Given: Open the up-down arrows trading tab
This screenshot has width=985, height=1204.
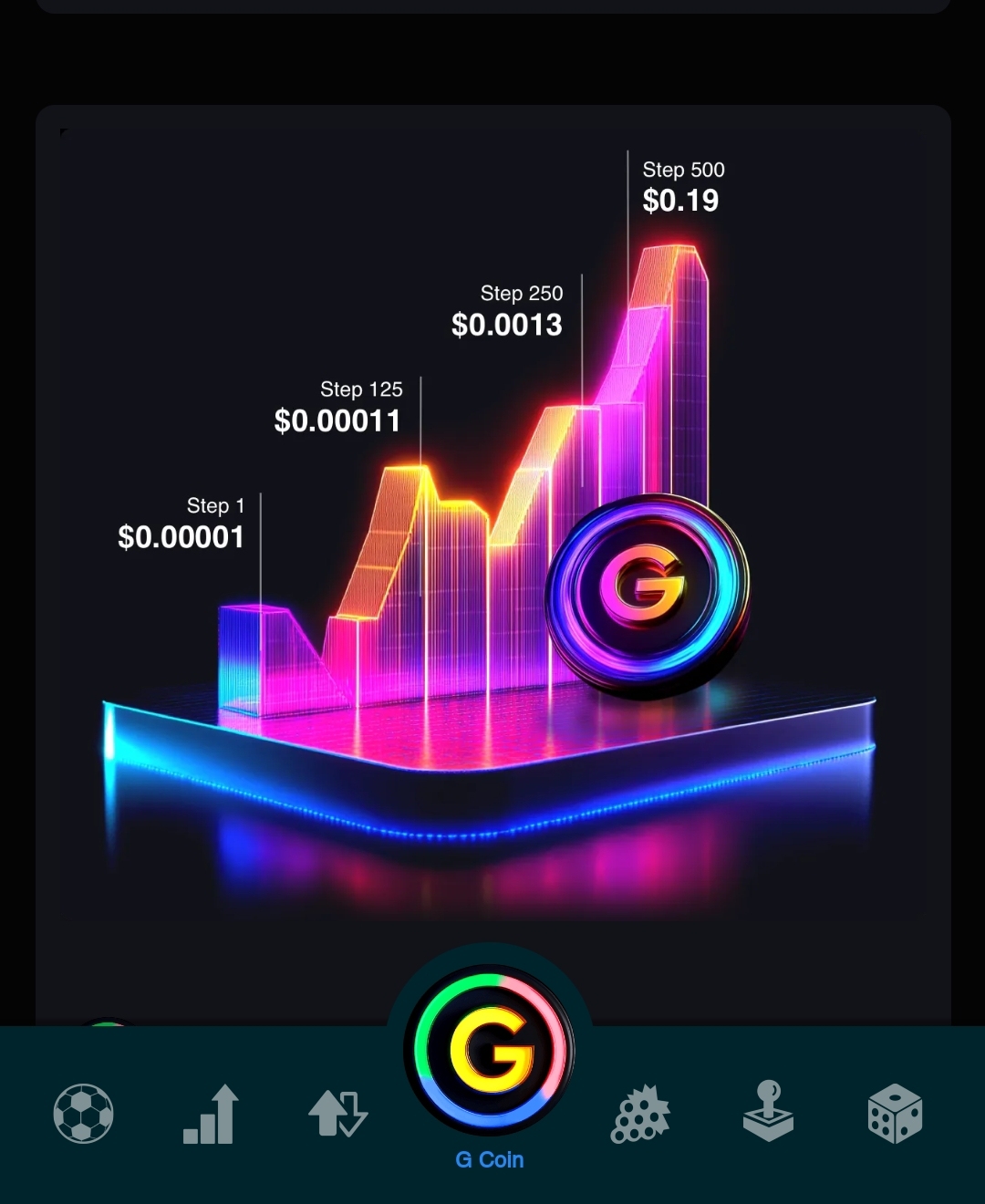Looking at the screenshot, I should pos(338,1114).
